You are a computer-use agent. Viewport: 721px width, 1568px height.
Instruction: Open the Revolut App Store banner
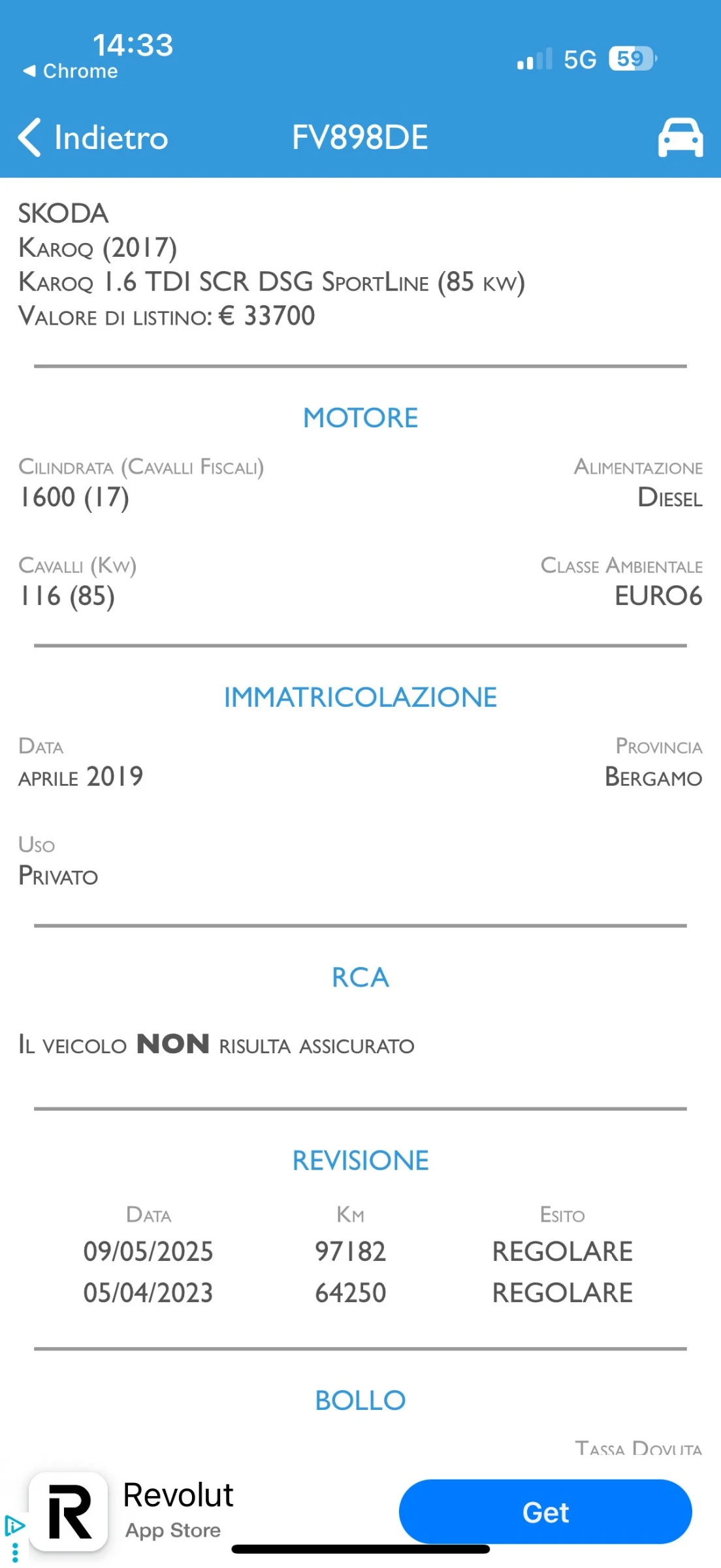[178, 1511]
